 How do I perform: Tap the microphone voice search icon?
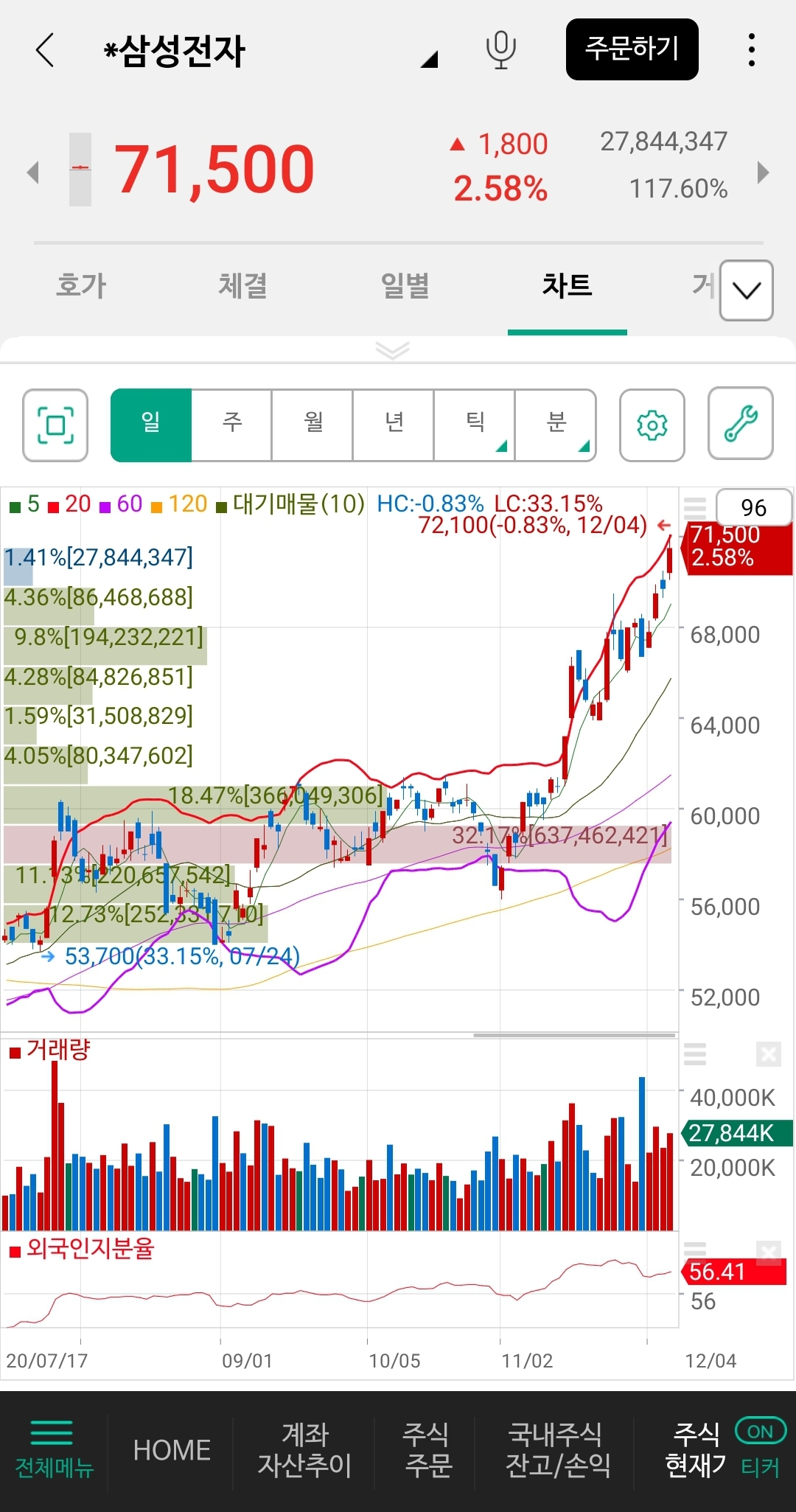[x=500, y=50]
